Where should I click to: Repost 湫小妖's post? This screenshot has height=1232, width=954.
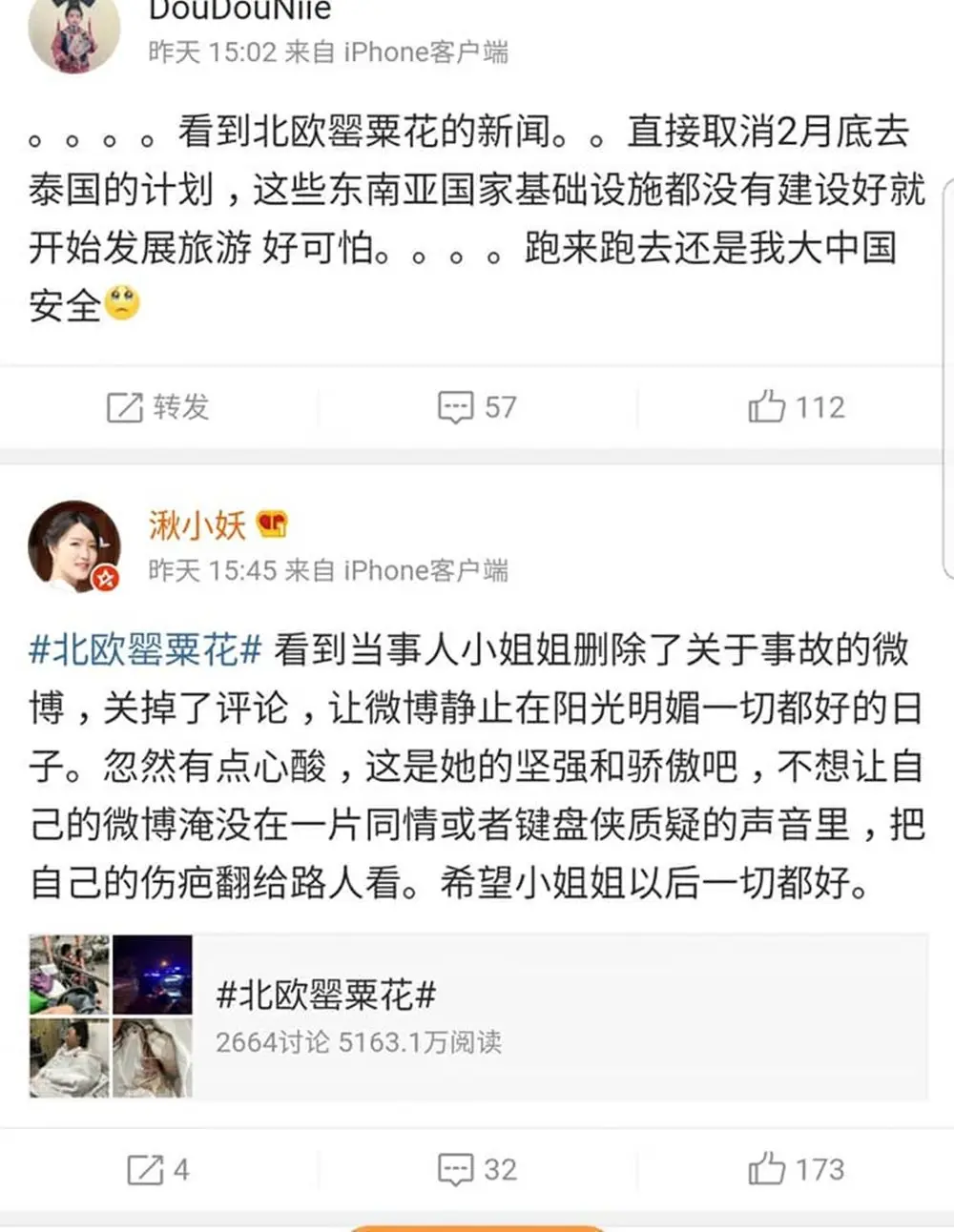tap(158, 1170)
